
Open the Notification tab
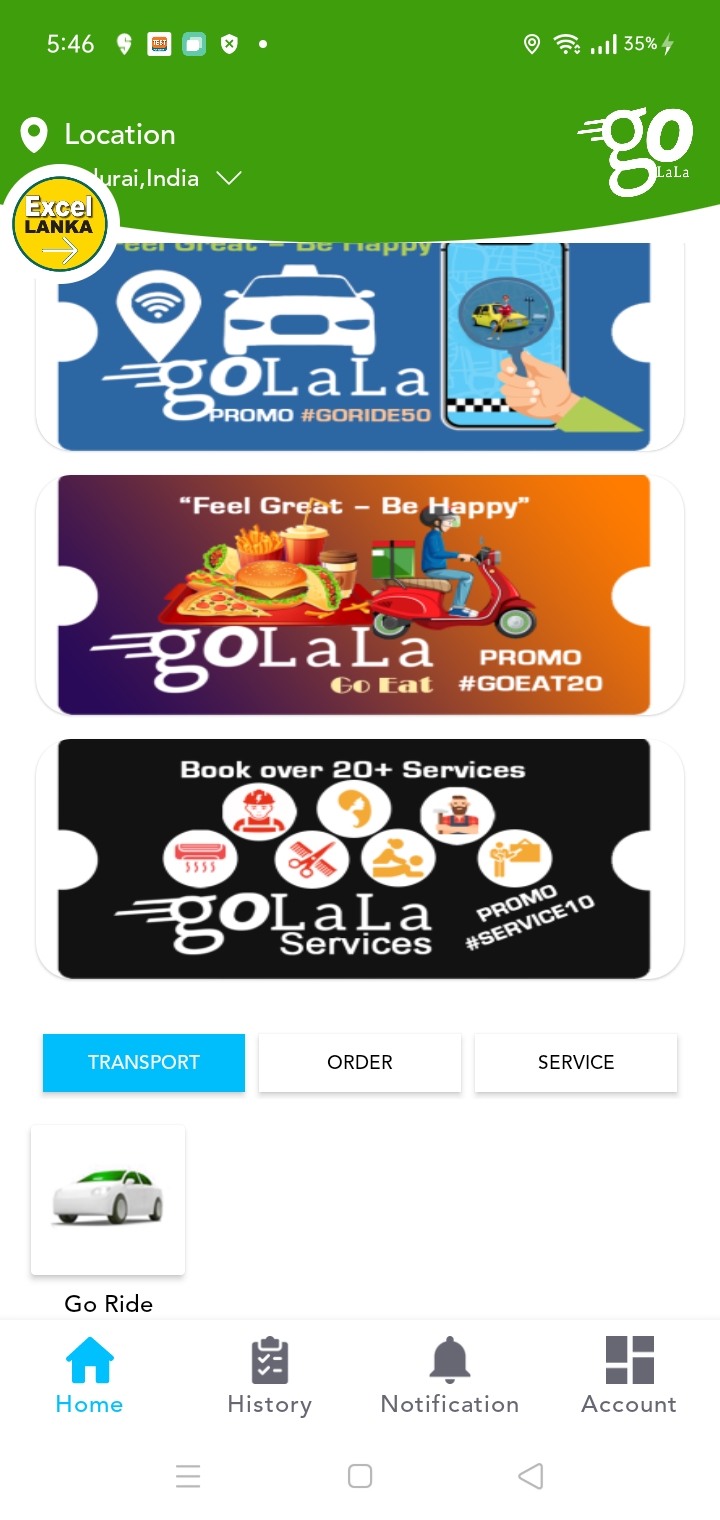click(450, 1376)
